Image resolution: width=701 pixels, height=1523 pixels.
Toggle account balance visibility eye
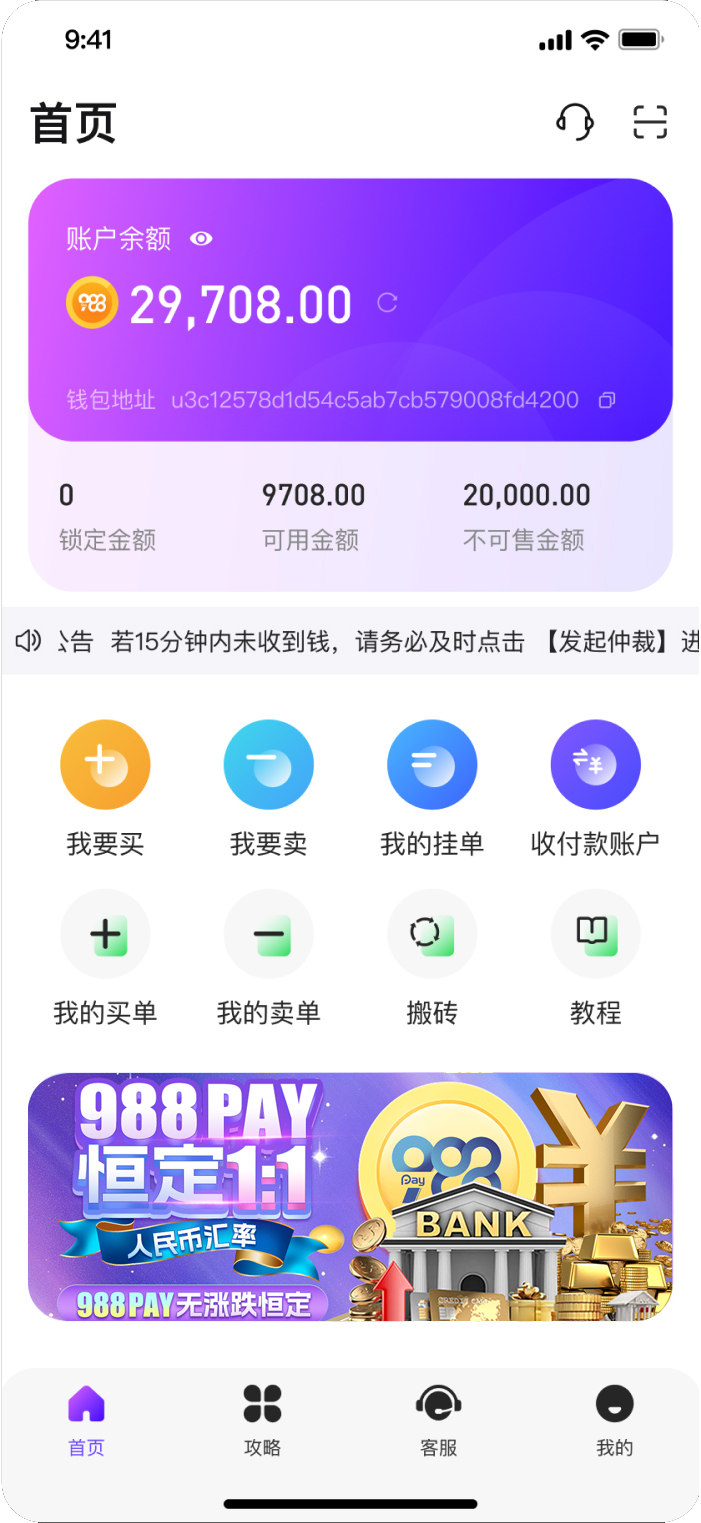point(202,239)
